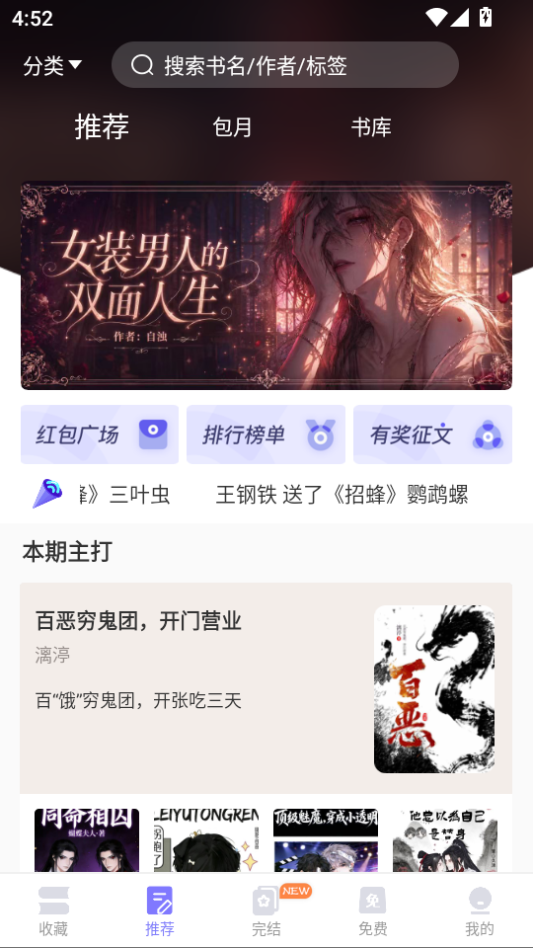Viewport: 533px width, 948px height.
Task: Open the 顶级魅魔 book cover
Action: 326,840
